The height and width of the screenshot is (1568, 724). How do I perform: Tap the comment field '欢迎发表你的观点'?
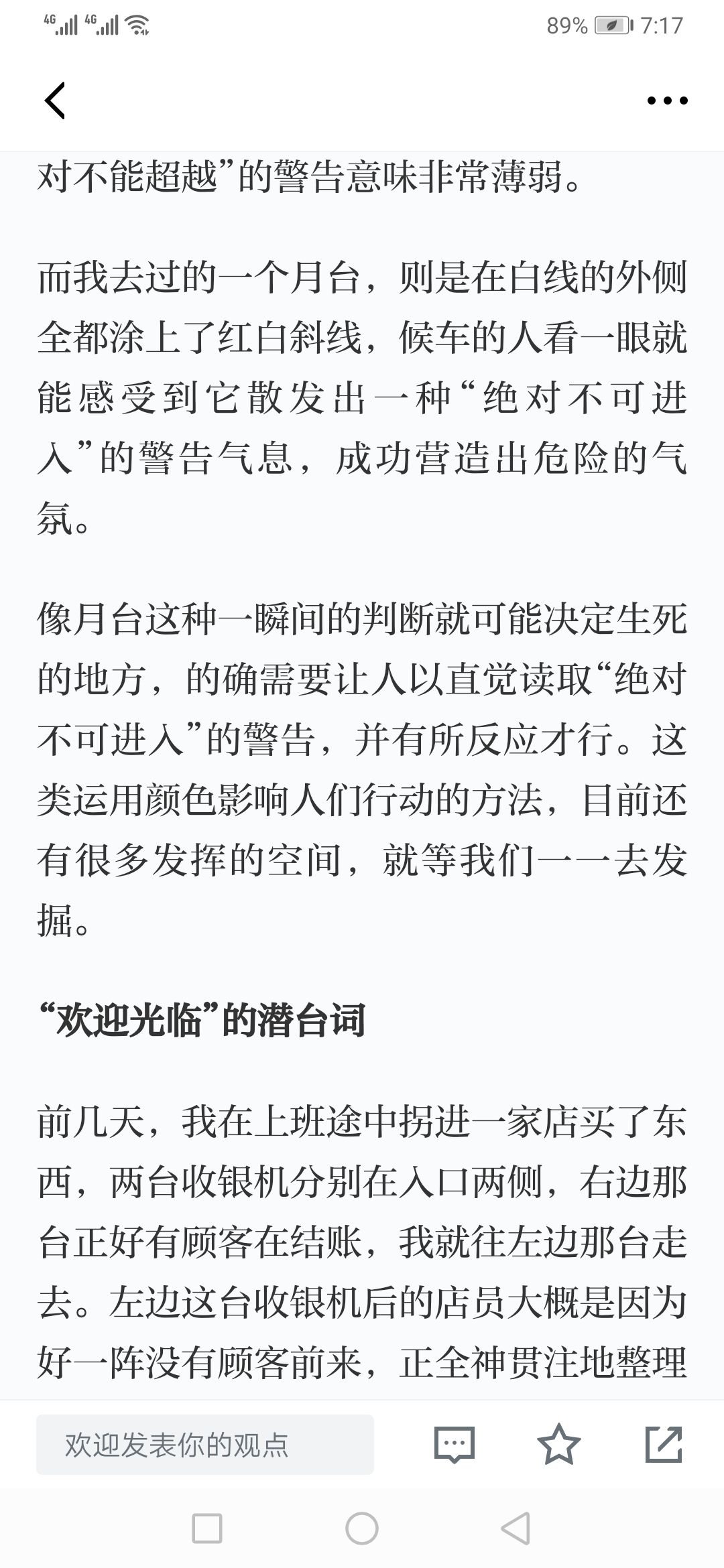tap(204, 1445)
